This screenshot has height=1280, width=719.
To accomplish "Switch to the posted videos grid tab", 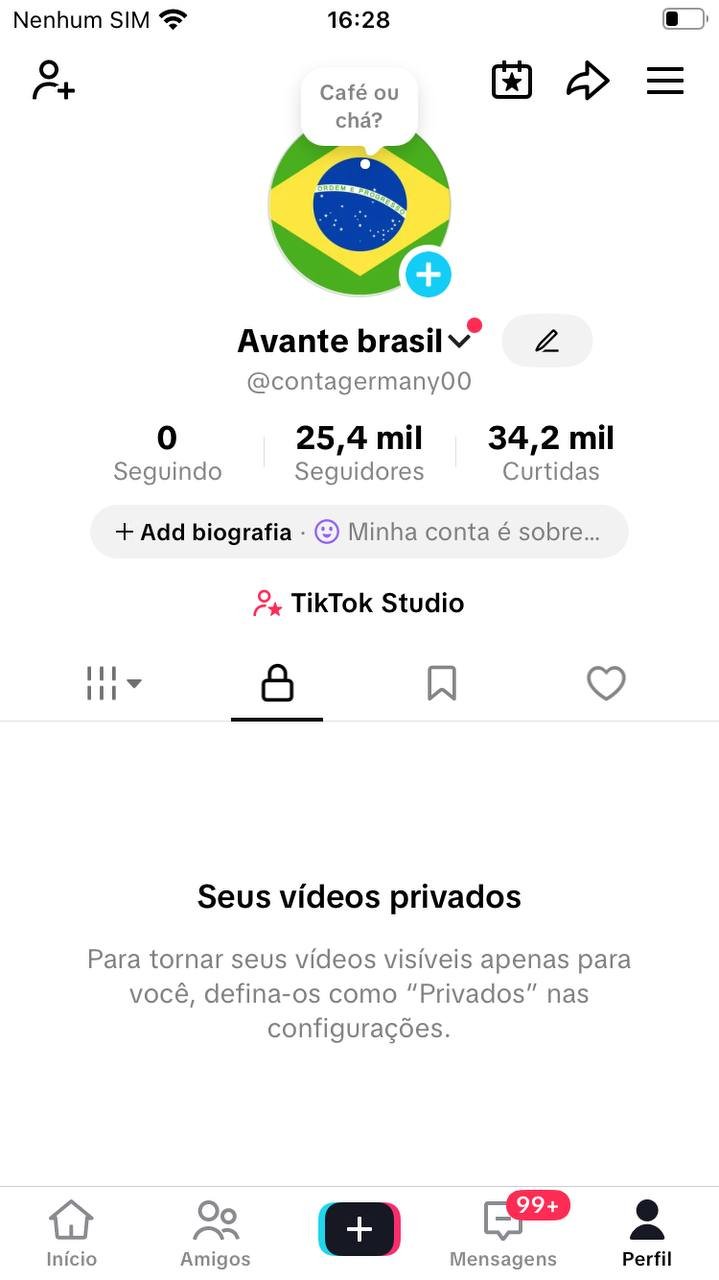I will click(113, 684).
